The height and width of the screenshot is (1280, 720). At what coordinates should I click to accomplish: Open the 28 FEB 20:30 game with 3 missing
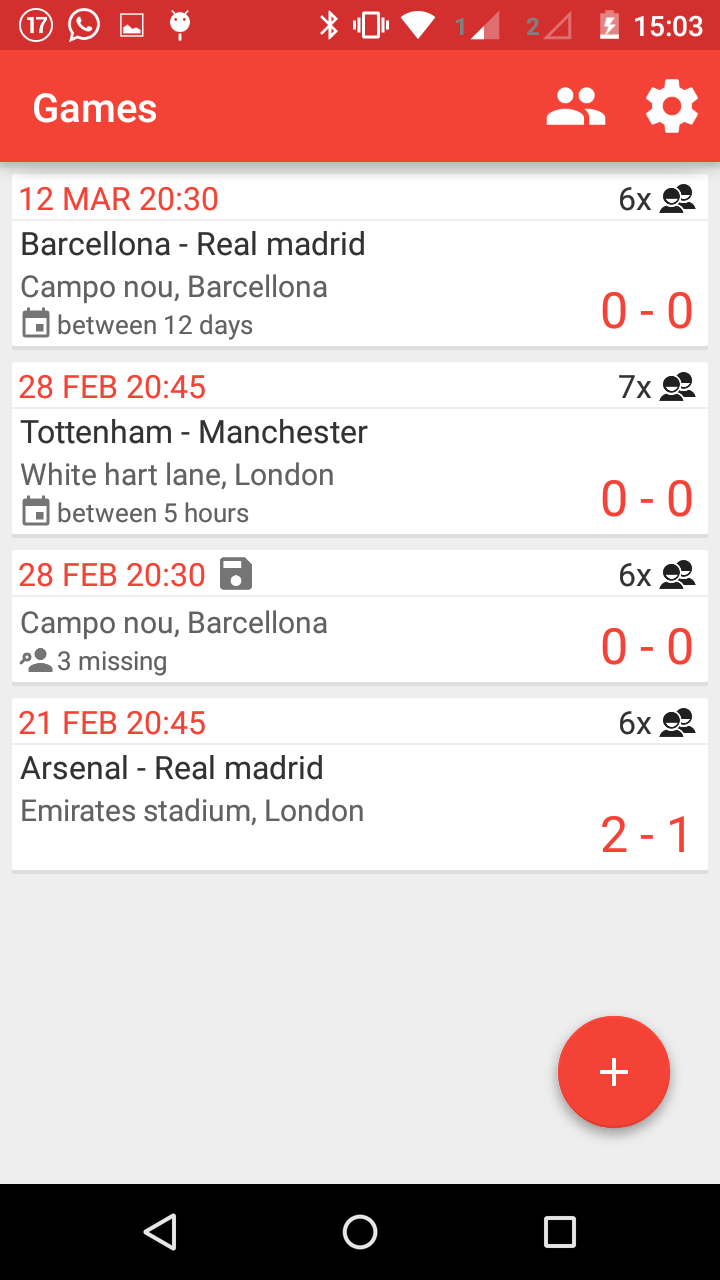360,617
